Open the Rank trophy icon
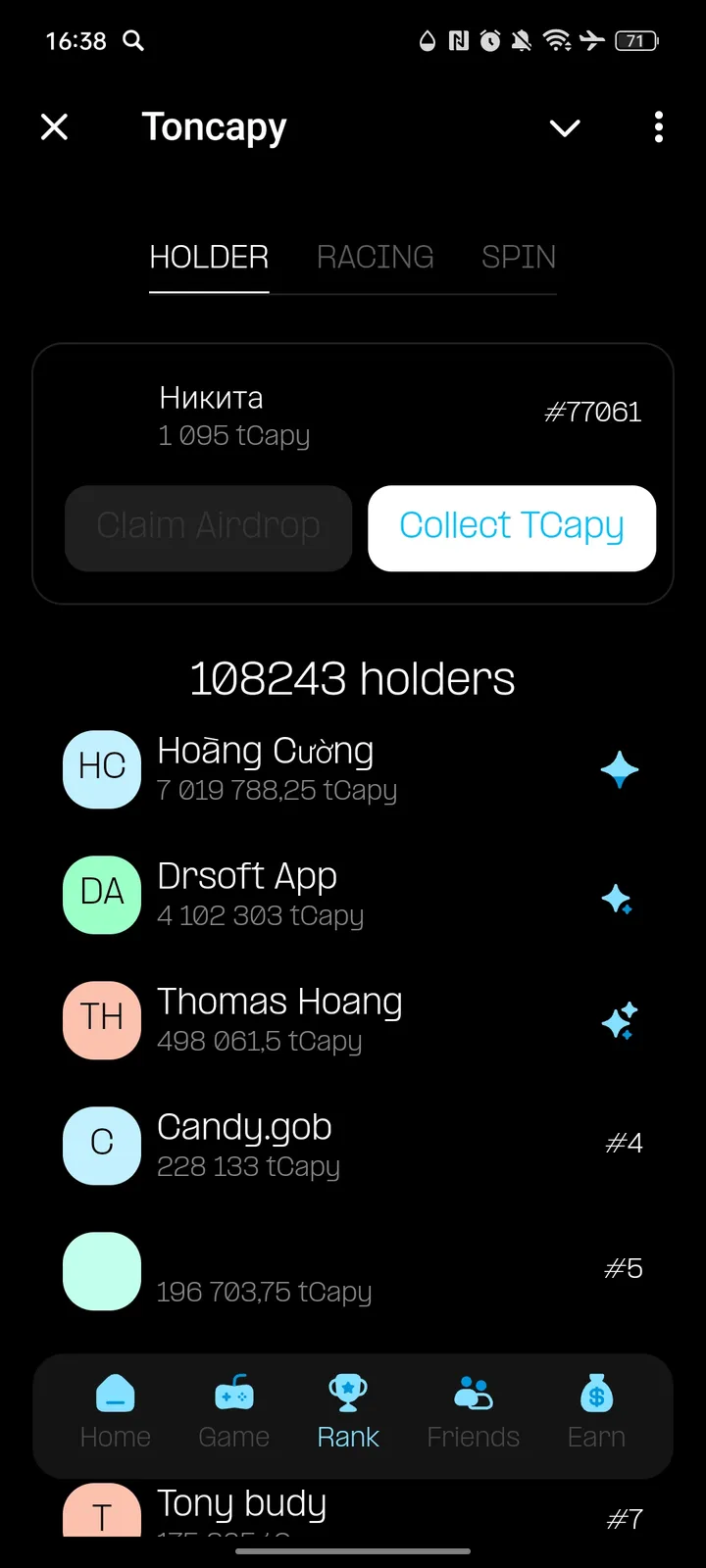Screen dimensions: 706x1568 (348, 1392)
